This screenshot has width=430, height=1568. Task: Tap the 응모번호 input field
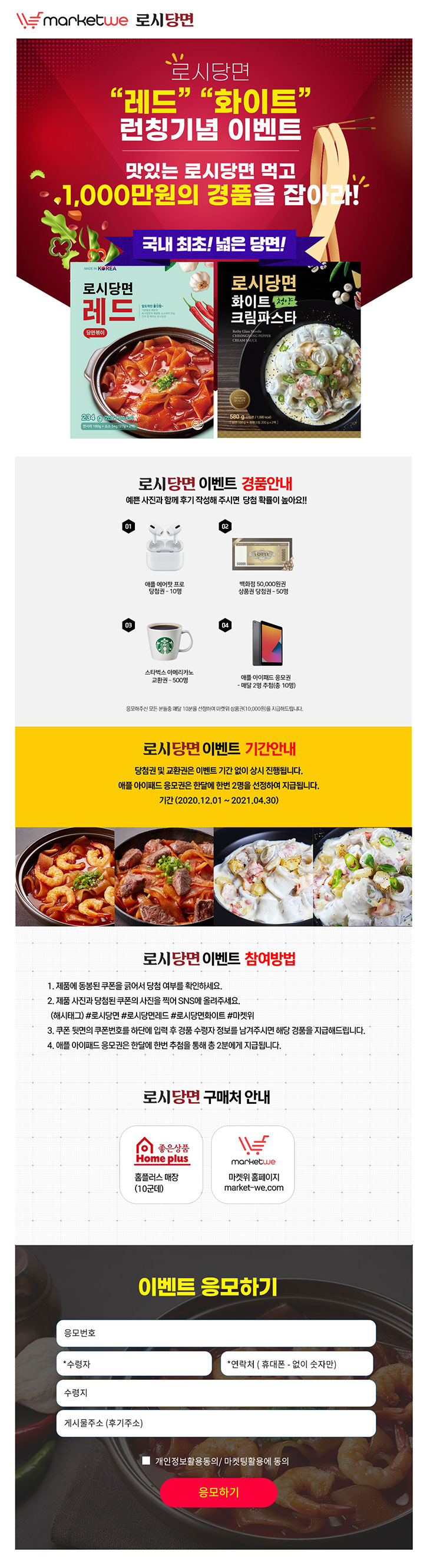click(216, 1333)
